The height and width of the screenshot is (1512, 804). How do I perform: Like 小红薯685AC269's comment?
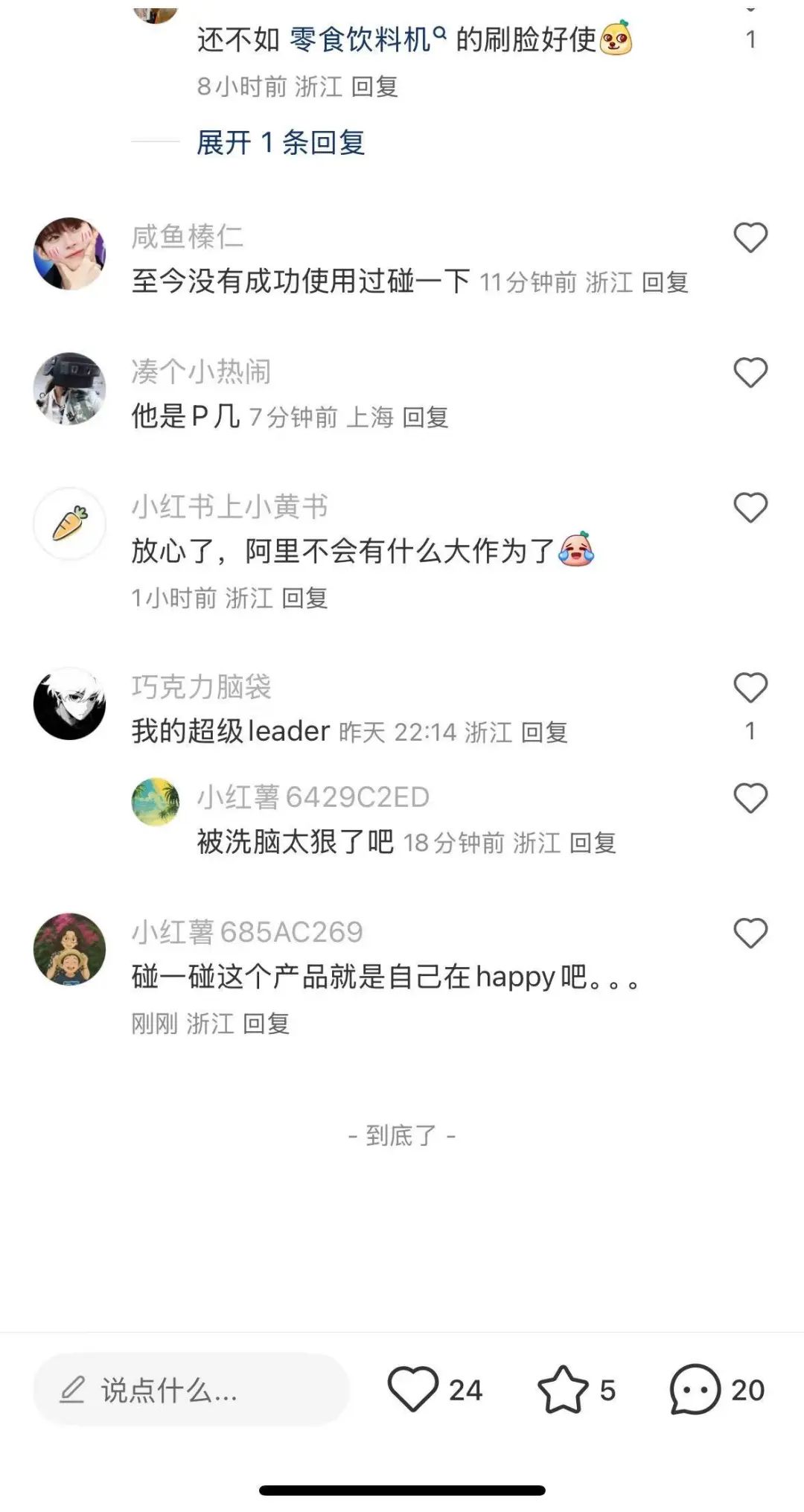[750, 934]
